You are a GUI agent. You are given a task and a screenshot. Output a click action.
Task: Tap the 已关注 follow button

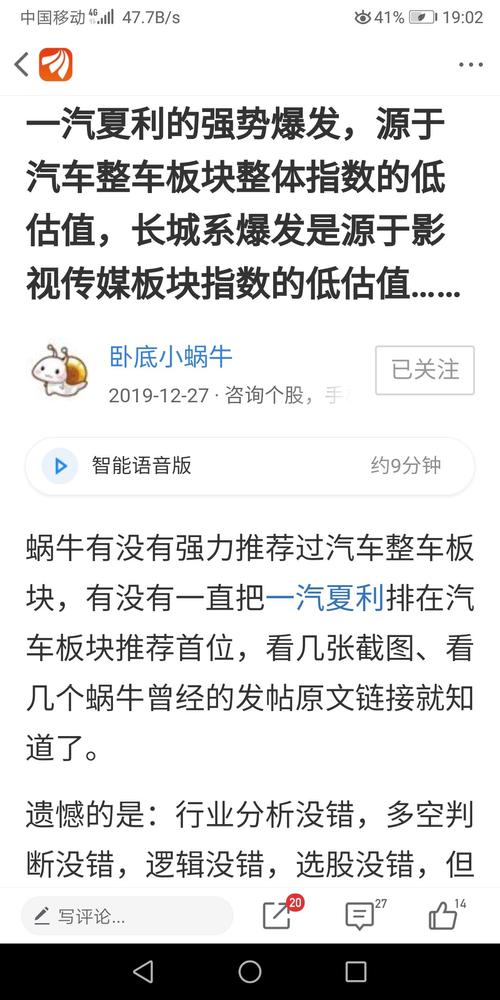coord(425,370)
